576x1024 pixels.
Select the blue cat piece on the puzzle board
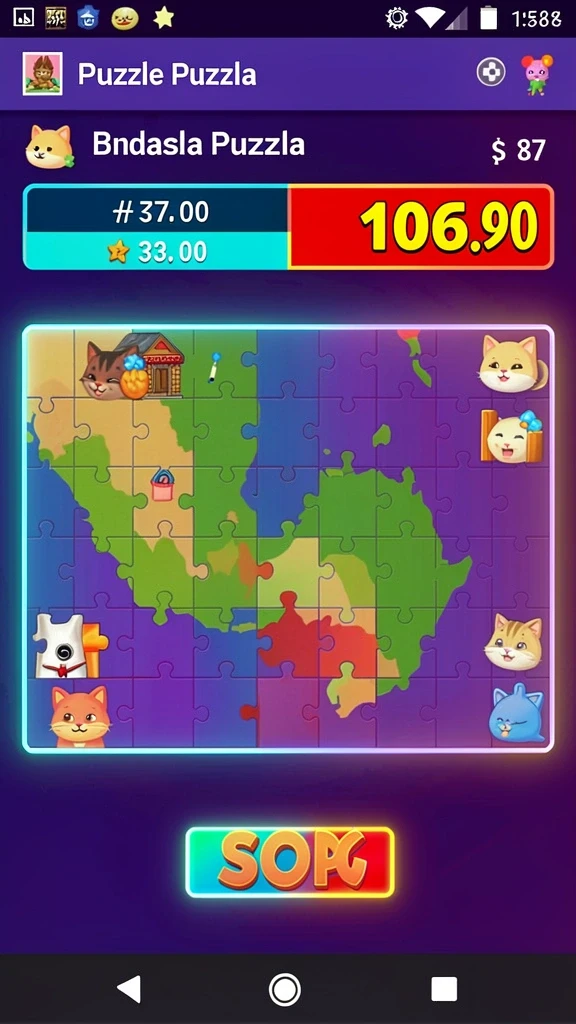(517, 712)
